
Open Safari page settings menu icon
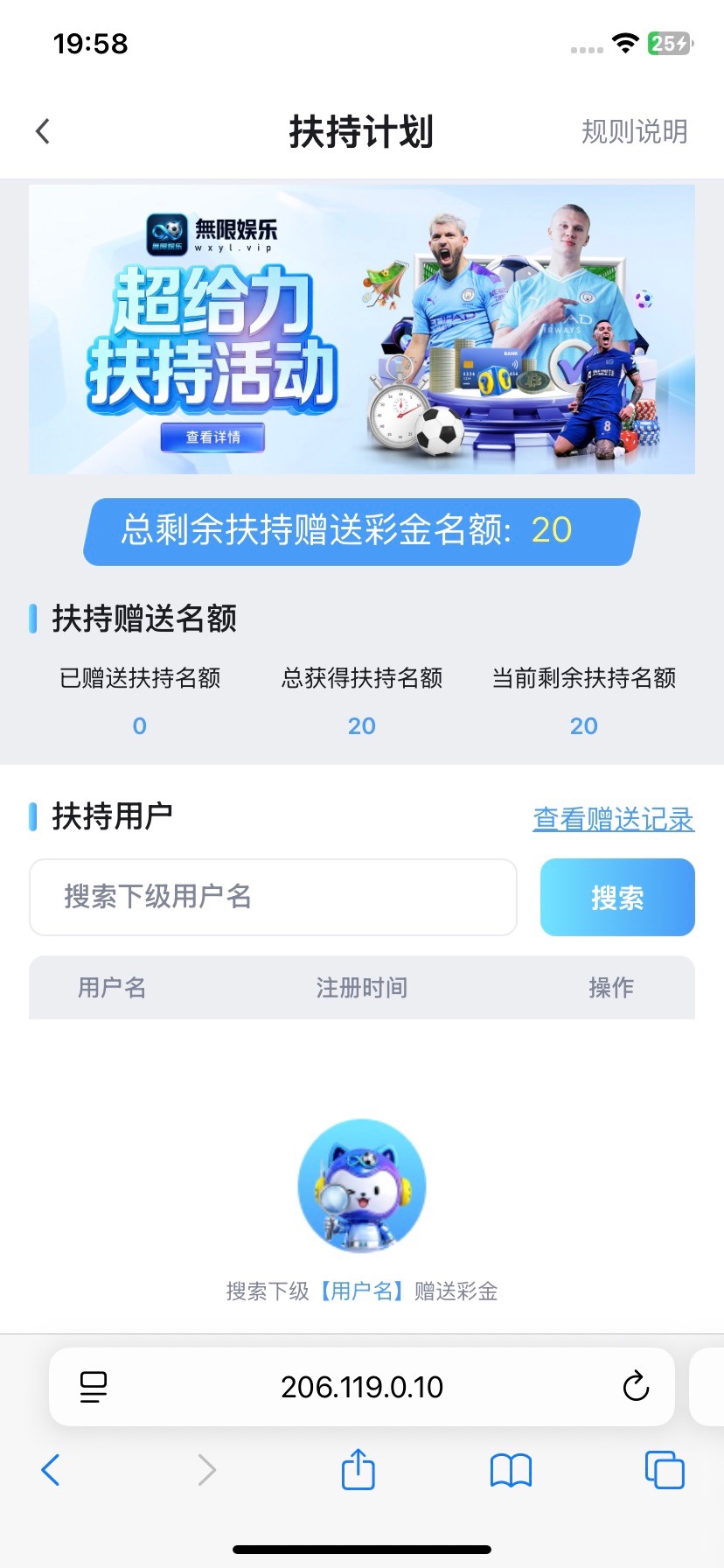[94, 1387]
